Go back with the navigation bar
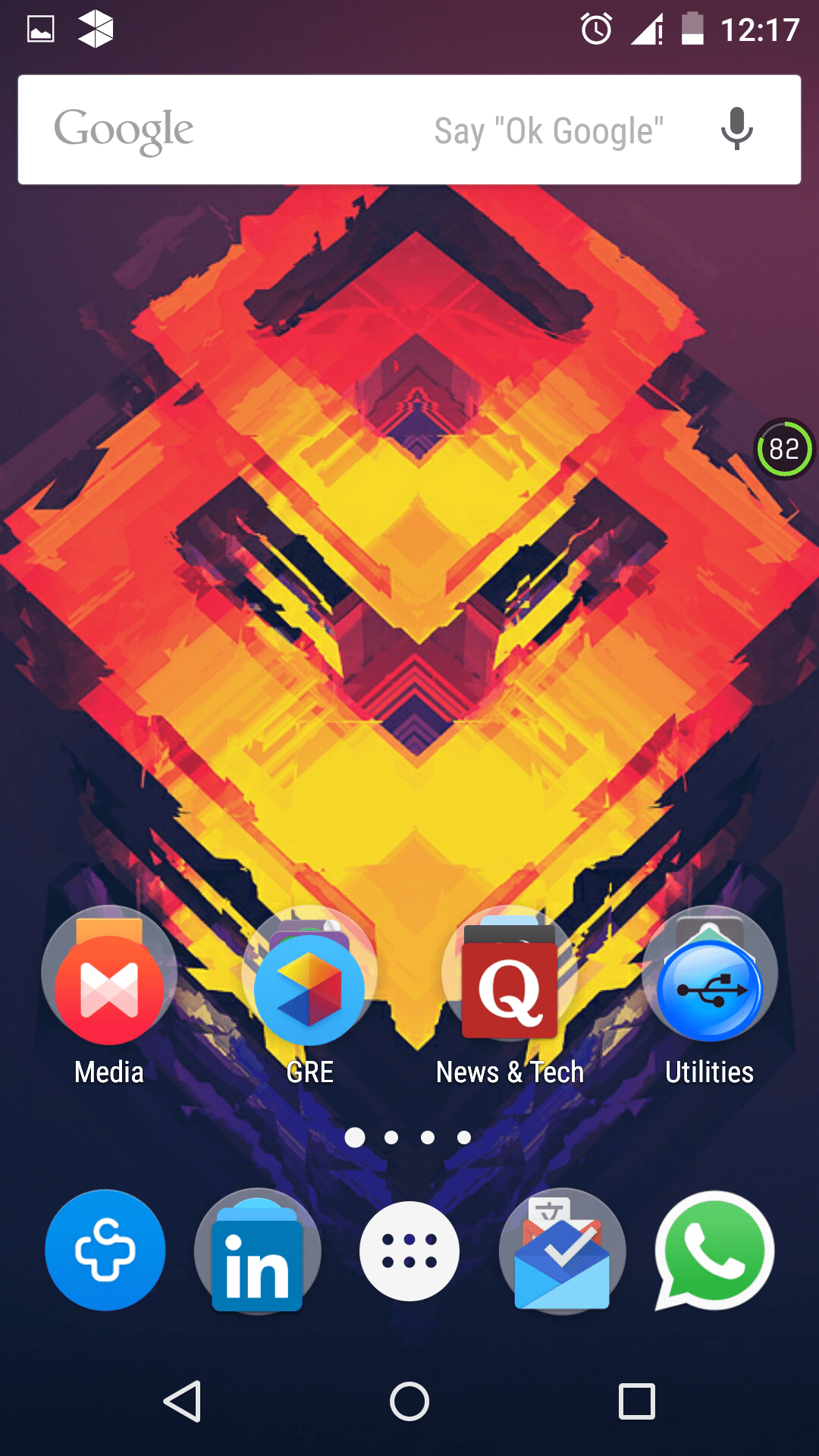The height and width of the screenshot is (1456, 819). [183, 1401]
